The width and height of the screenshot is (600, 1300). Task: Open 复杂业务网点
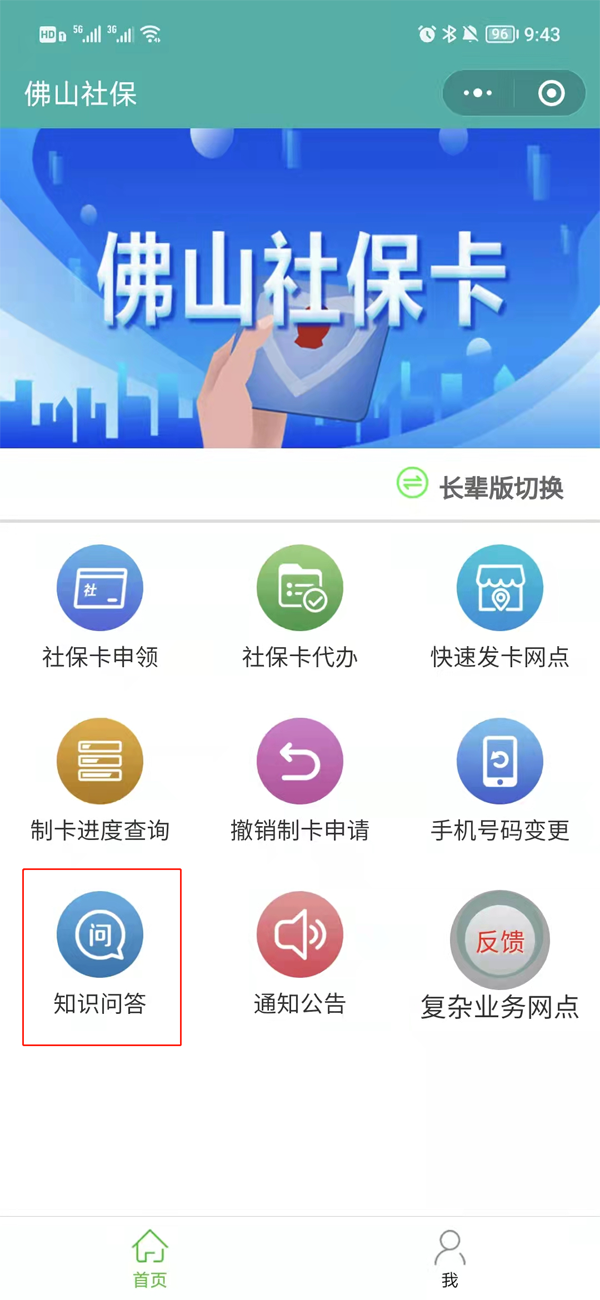coord(500,1007)
